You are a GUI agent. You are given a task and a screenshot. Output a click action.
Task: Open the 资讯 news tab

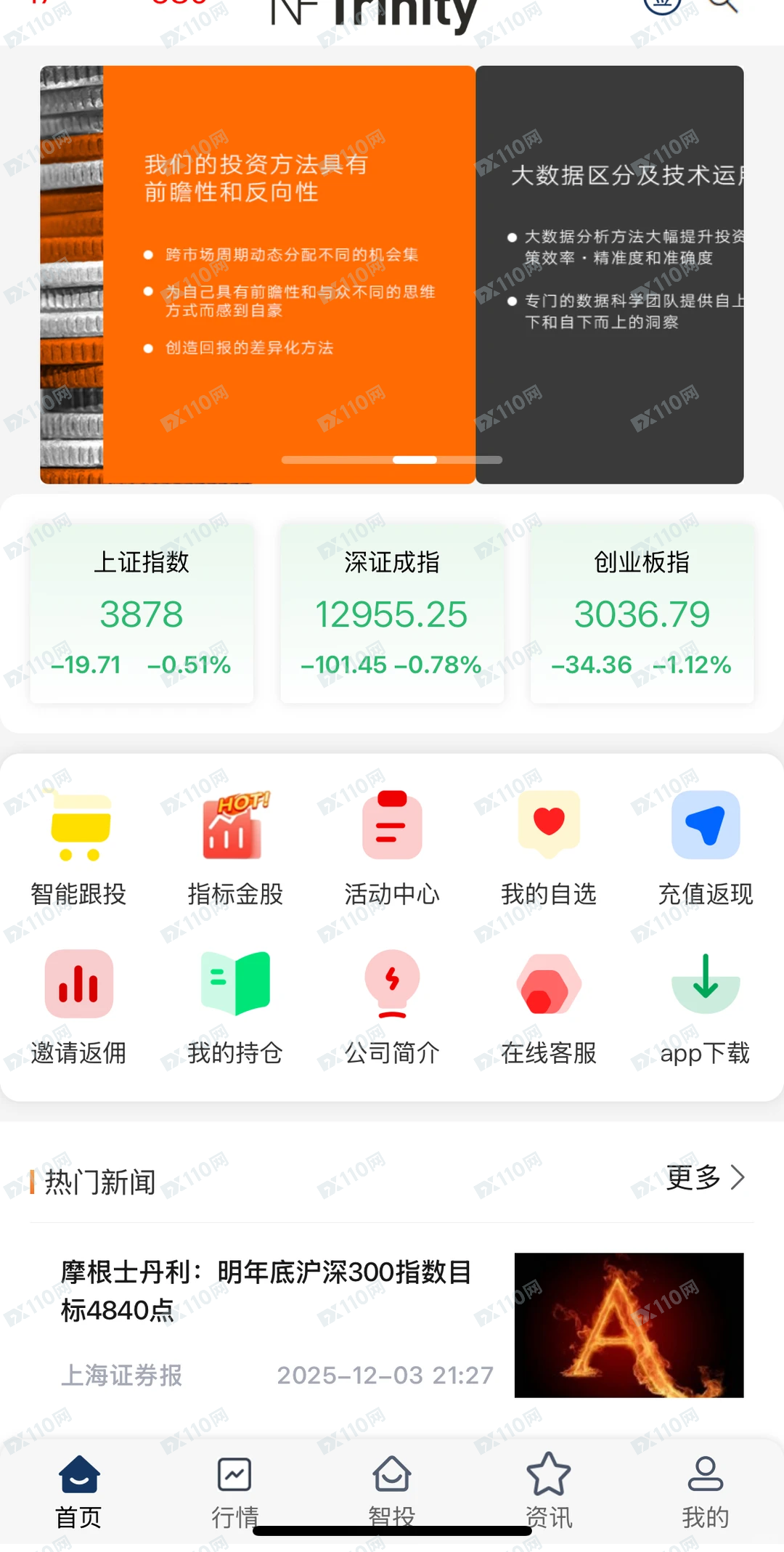548,1494
